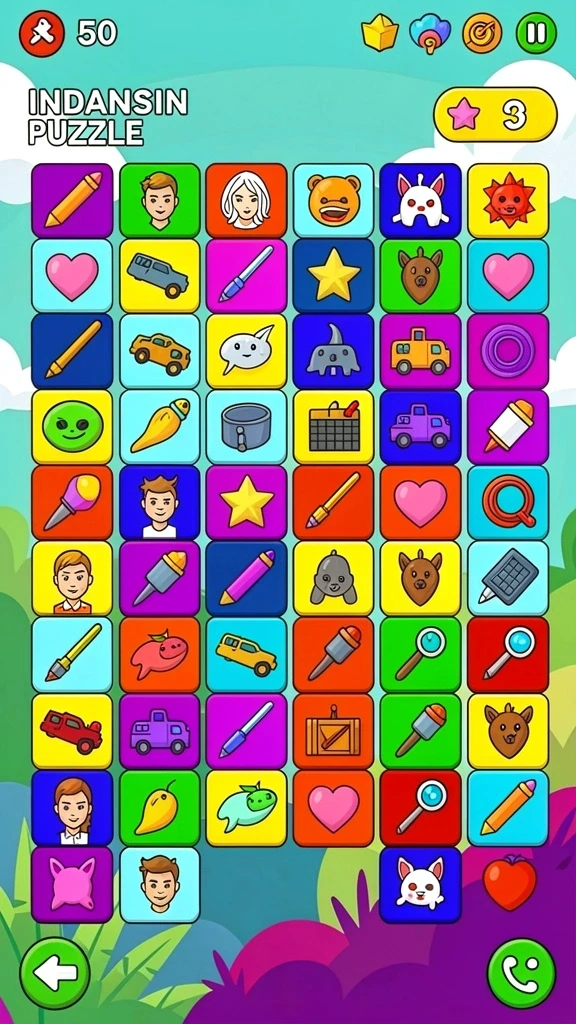The height and width of the screenshot is (1024, 576).
Task: Tap the shark fin tile
Action: pyautogui.click(x=334, y=351)
